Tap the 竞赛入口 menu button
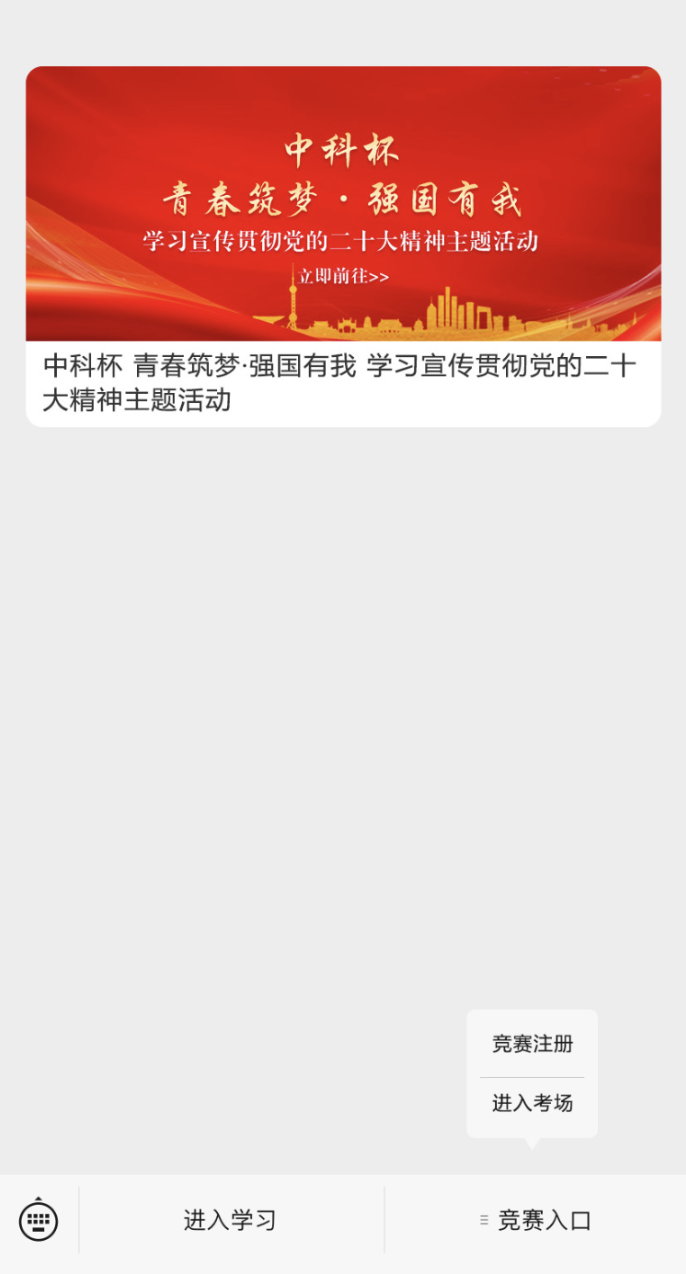Viewport: 686px width, 1274px height. click(536, 1220)
